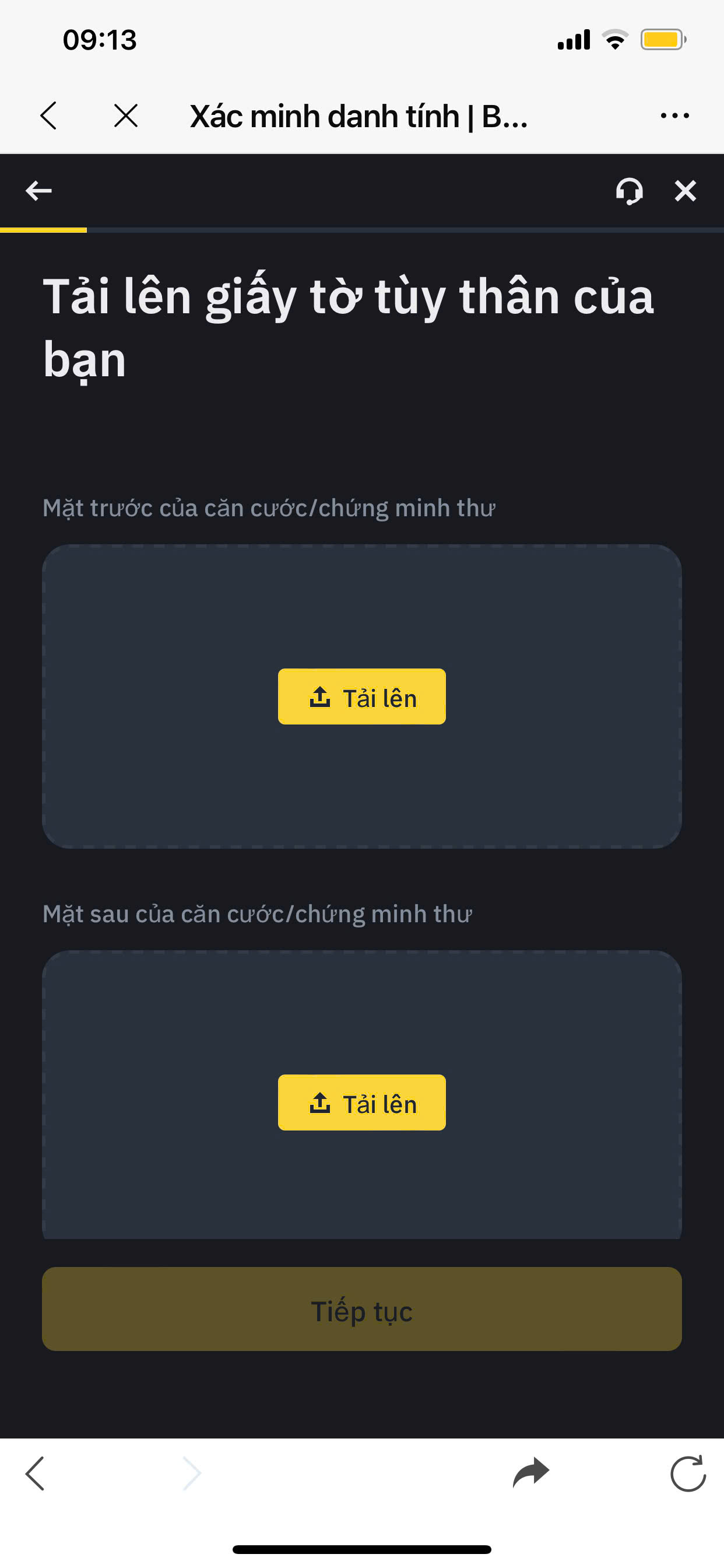The height and width of the screenshot is (1568, 724).
Task: Close the in-app browser with the X
Action: (126, 116)
